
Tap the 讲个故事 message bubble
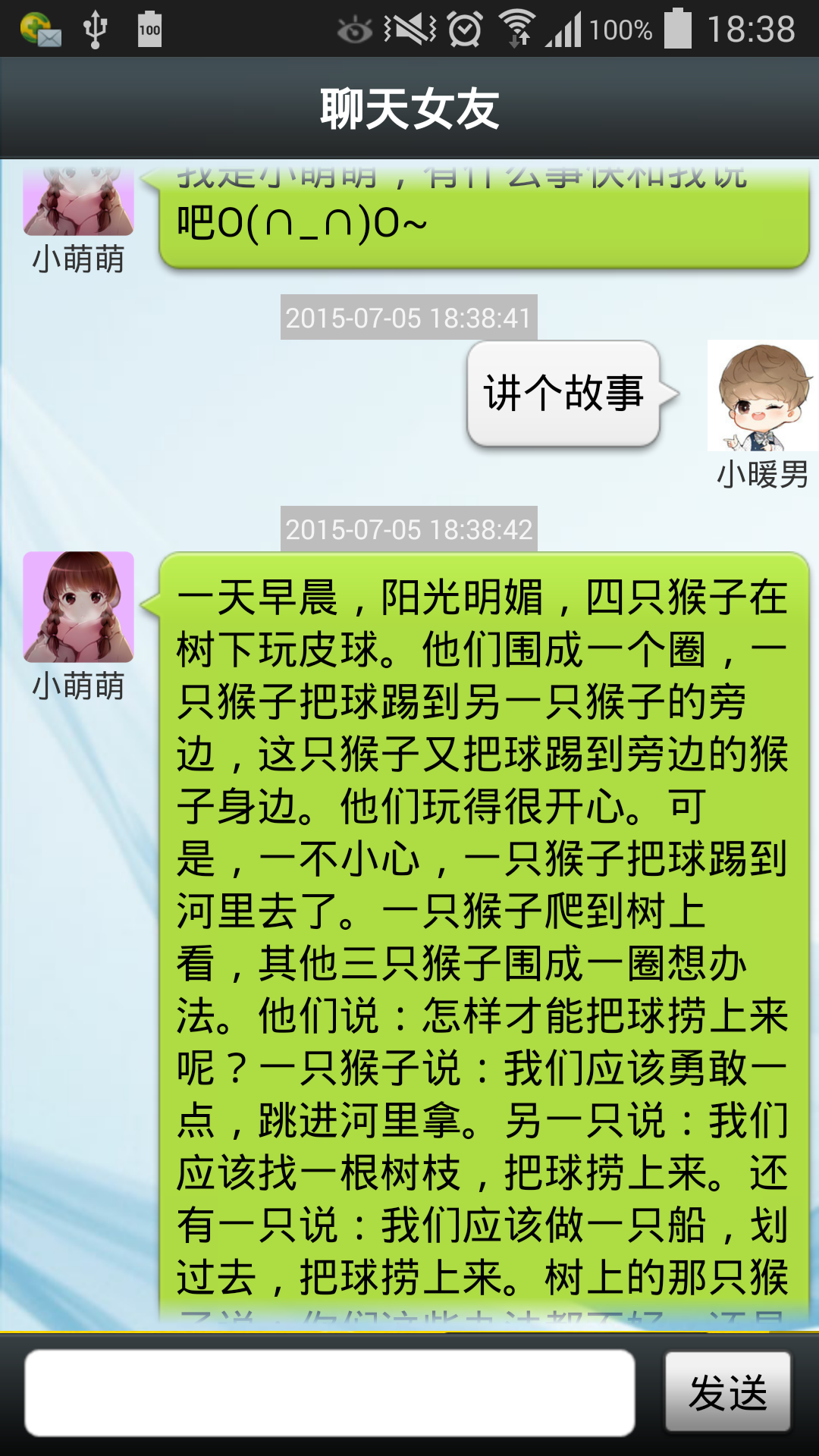pos(563,394)
